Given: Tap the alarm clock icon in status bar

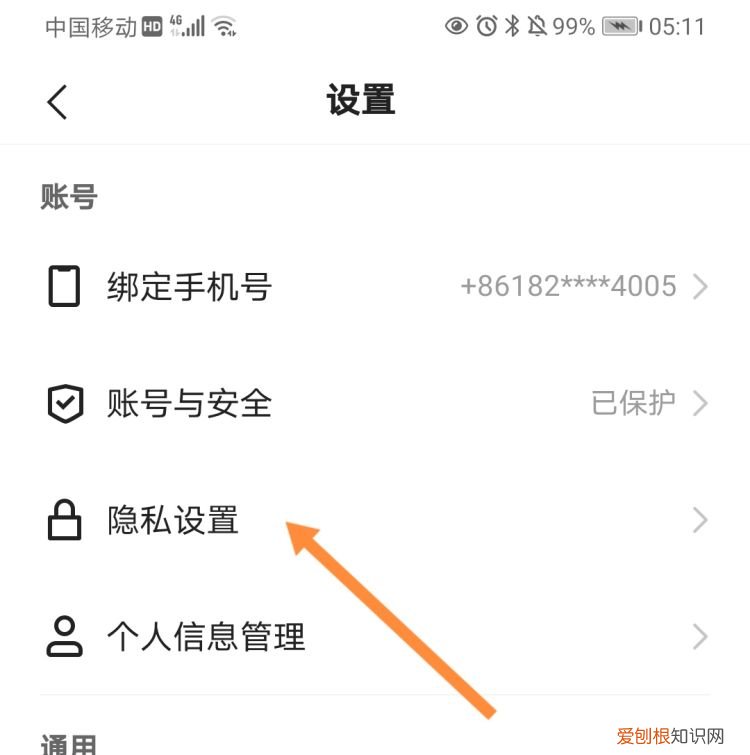Looking at the screenshot, I should pyautogui.click(x=487, y=26).
